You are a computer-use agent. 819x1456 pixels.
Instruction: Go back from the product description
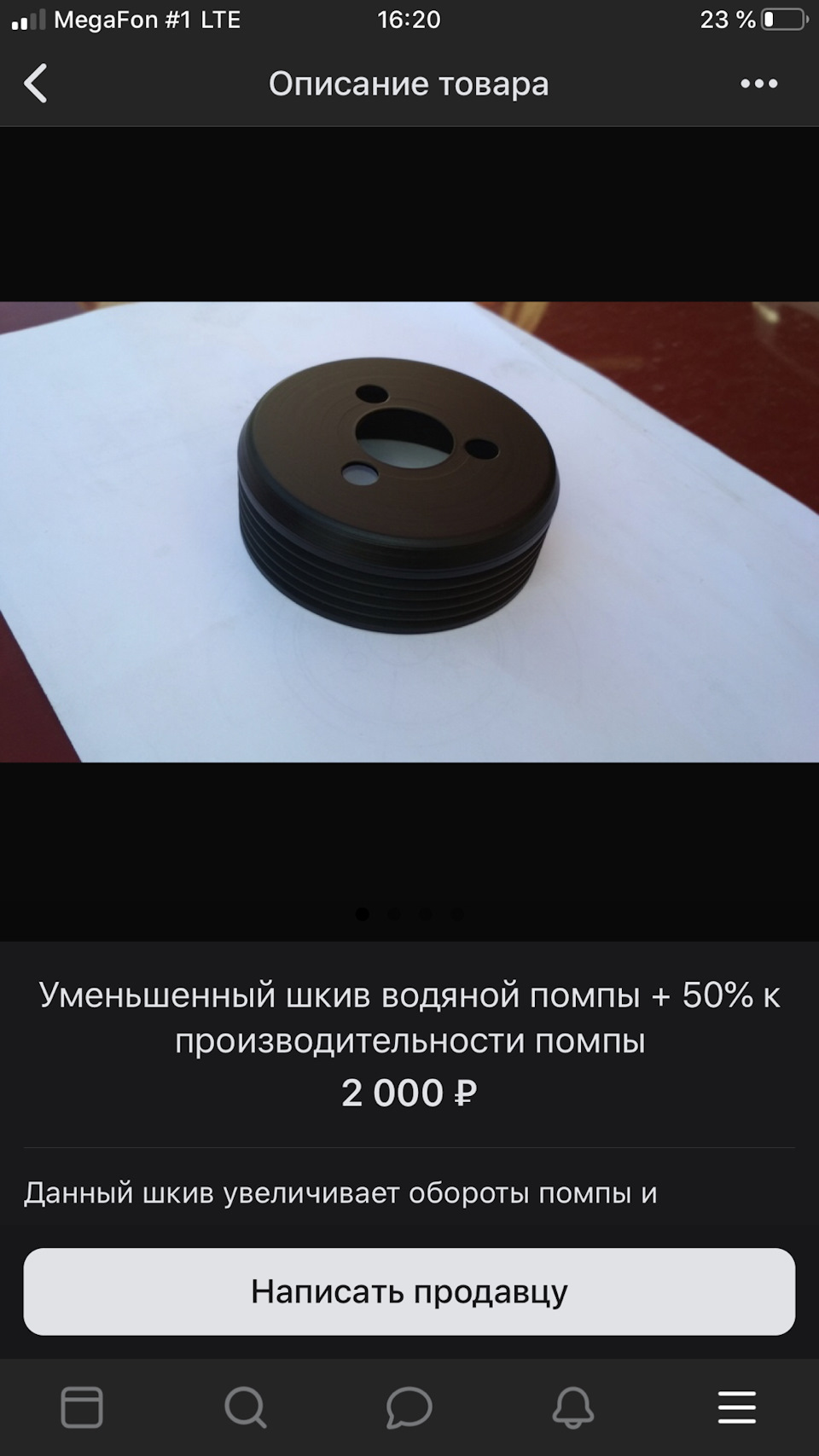click(x=36, y=84)
